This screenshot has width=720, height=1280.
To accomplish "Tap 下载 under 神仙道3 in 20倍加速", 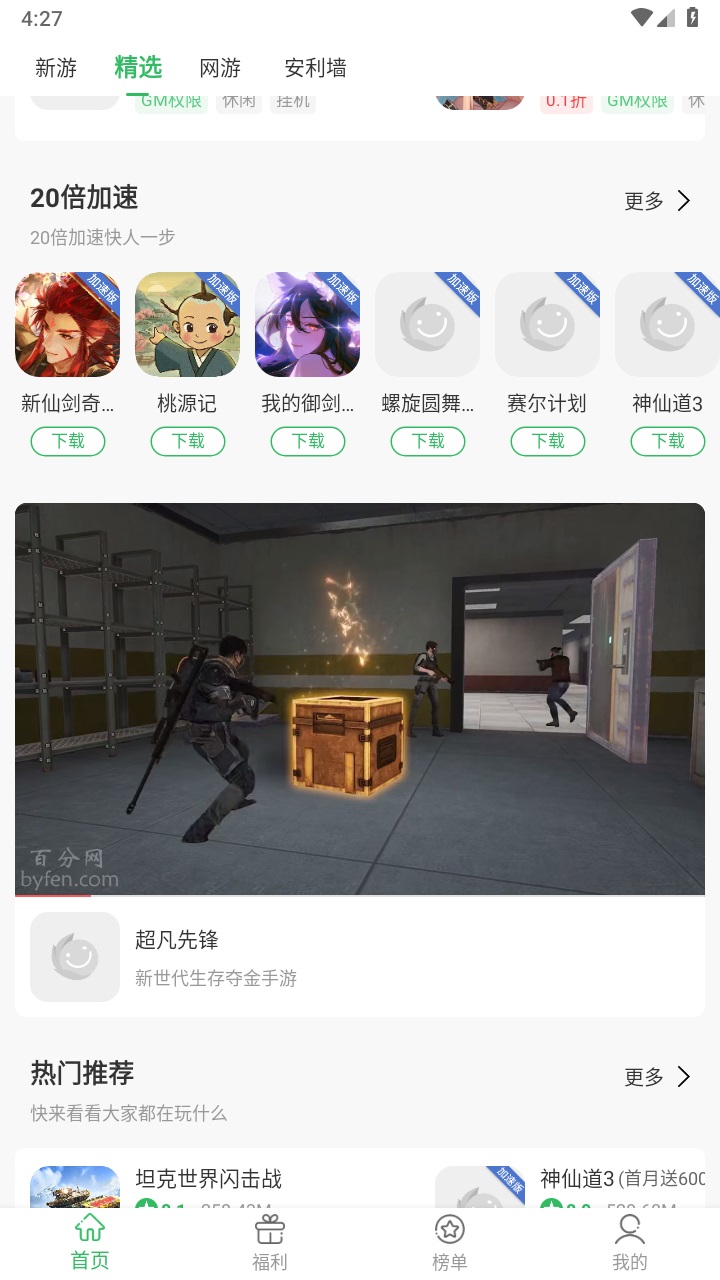I will pos(668,441).
